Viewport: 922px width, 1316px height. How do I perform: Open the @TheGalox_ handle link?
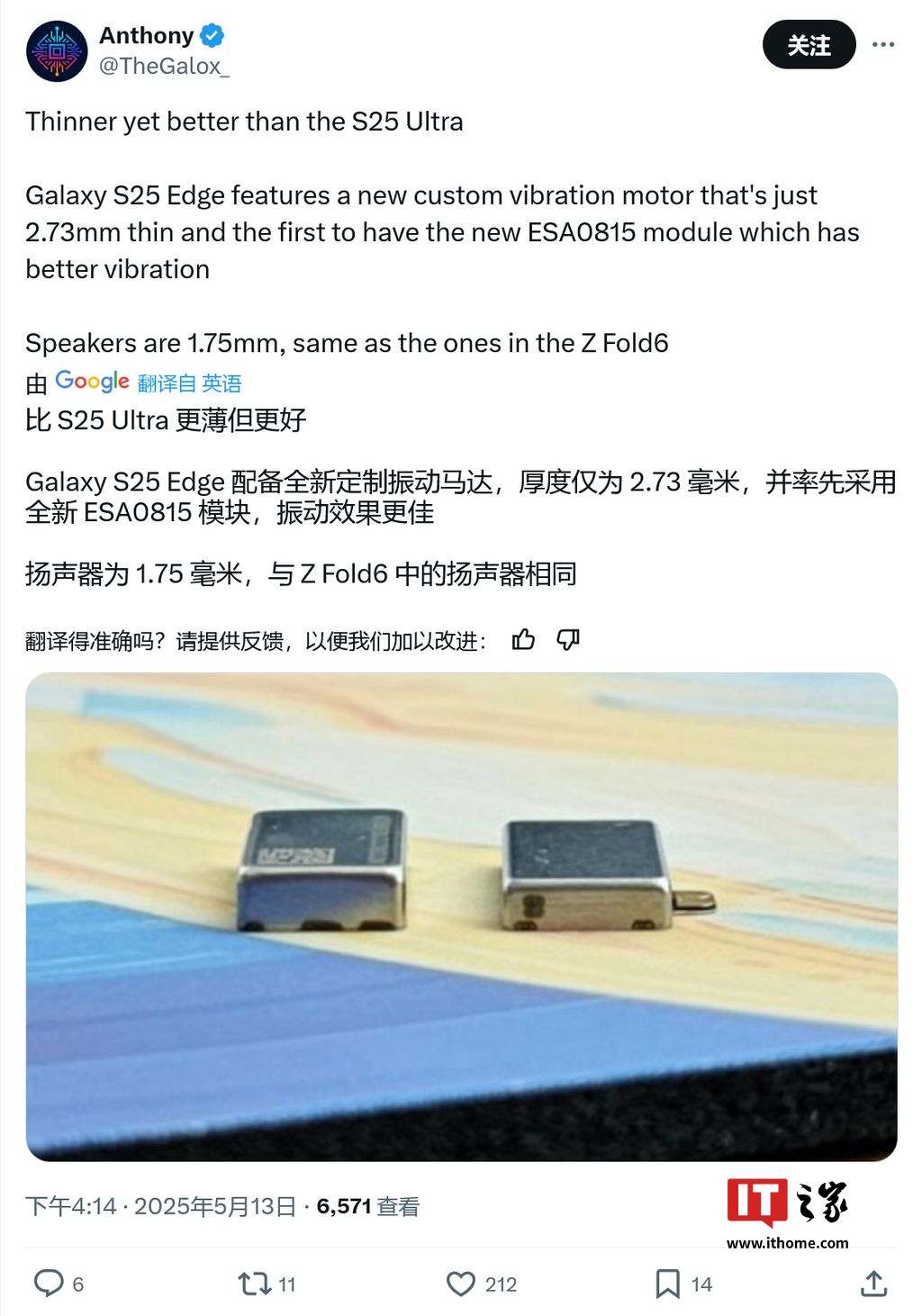(164, 67)
